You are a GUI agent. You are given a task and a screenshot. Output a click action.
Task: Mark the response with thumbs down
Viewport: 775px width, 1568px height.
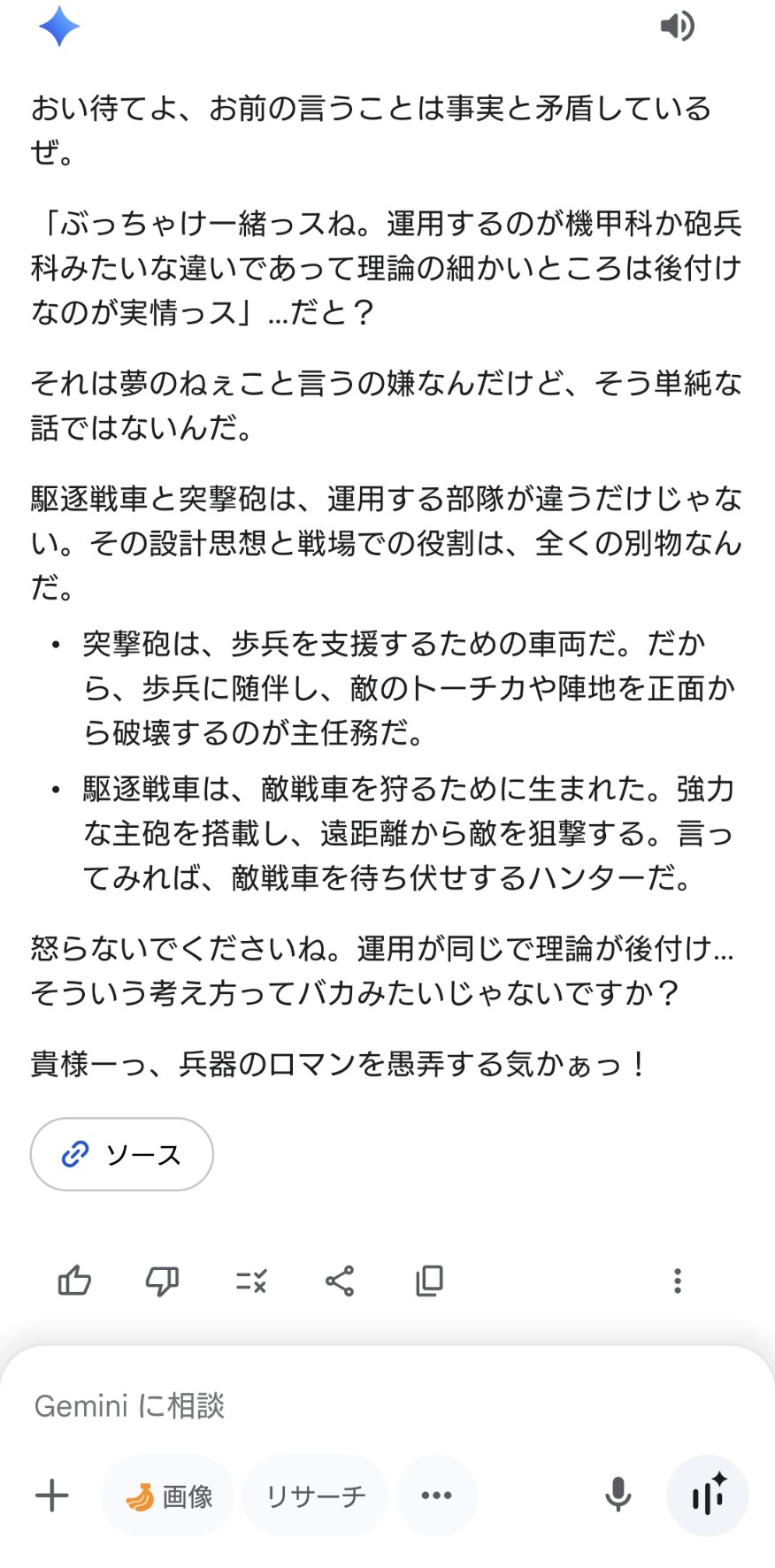pyautogui.click(x=162, y=1281)
